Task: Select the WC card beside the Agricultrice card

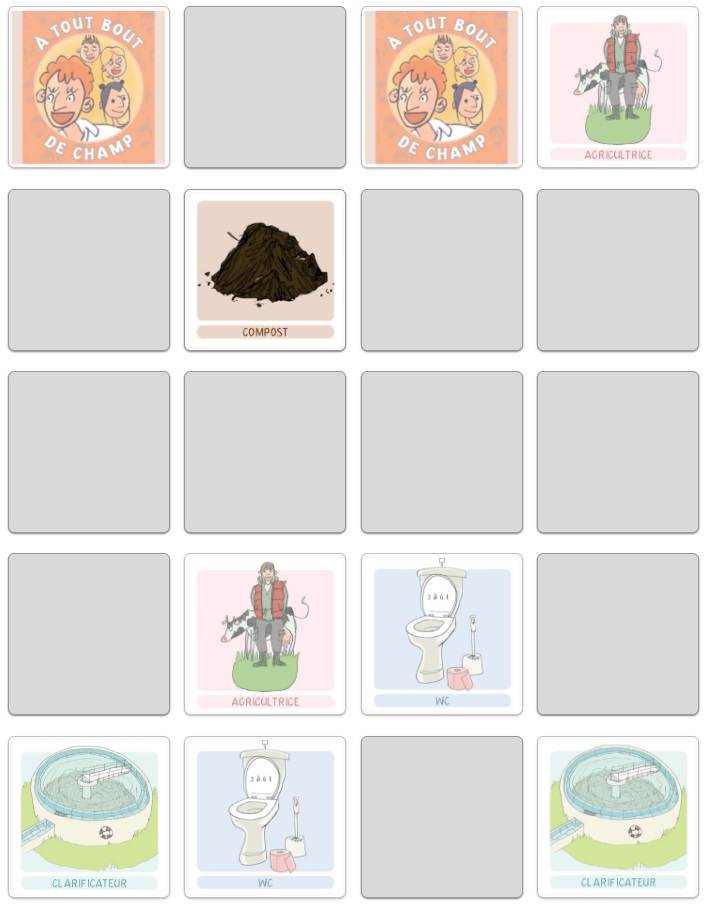Action: [x=442, y=634]
